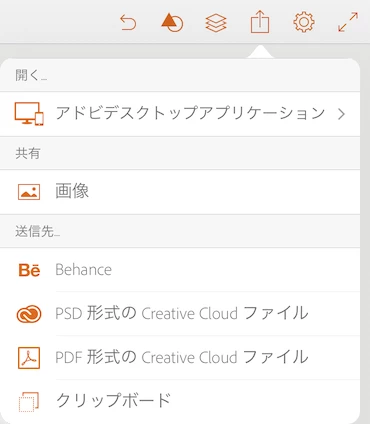The image size is (370, 424).
Task: Enter full screen mode
Action: (x=348, y=22)
